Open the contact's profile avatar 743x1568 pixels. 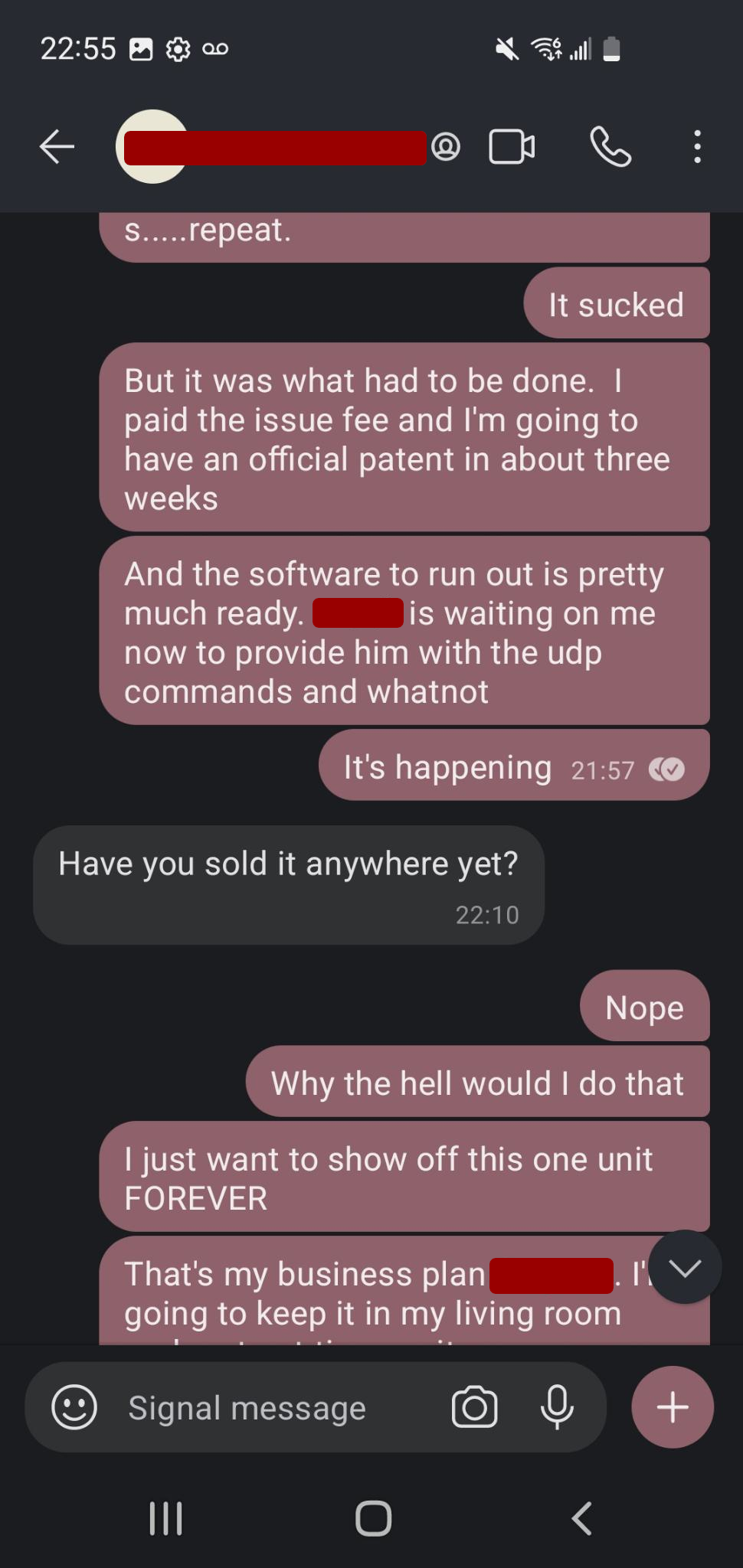tap(152, 146)
